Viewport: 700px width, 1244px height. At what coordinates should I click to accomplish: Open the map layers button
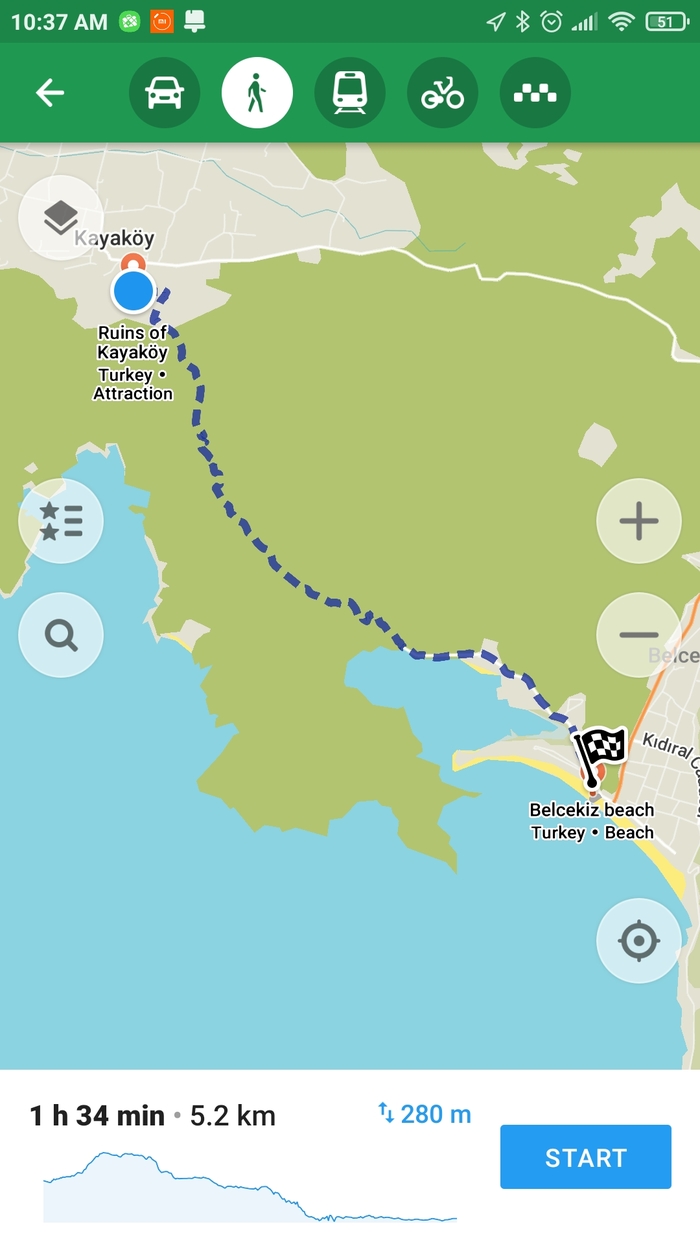click(x=61, y=217)
